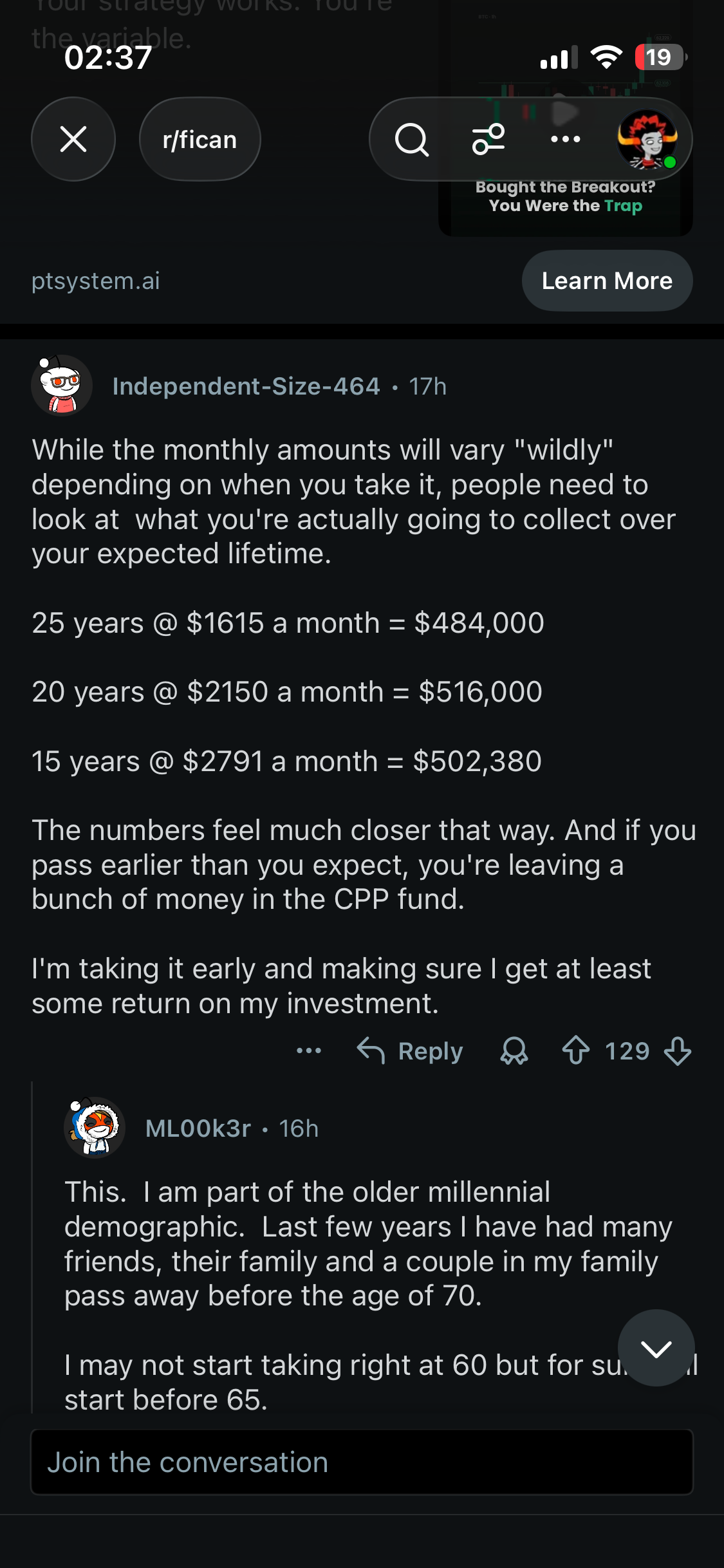Image resolution: width=724 pixels, height=1568 pixels.
Task: Open comment sort and filter options
Action: point(488,140)
